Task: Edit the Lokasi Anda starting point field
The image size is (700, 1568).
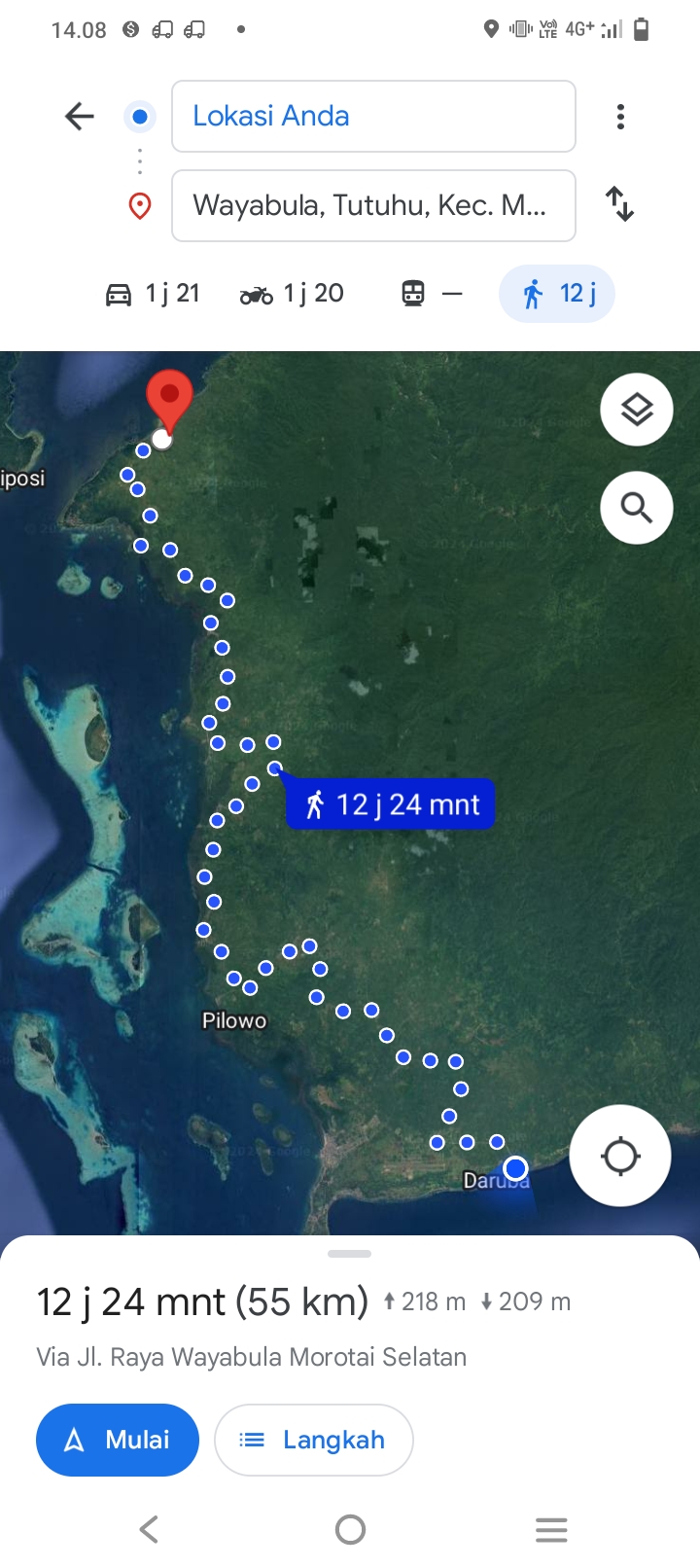Action: pos(373,117)
